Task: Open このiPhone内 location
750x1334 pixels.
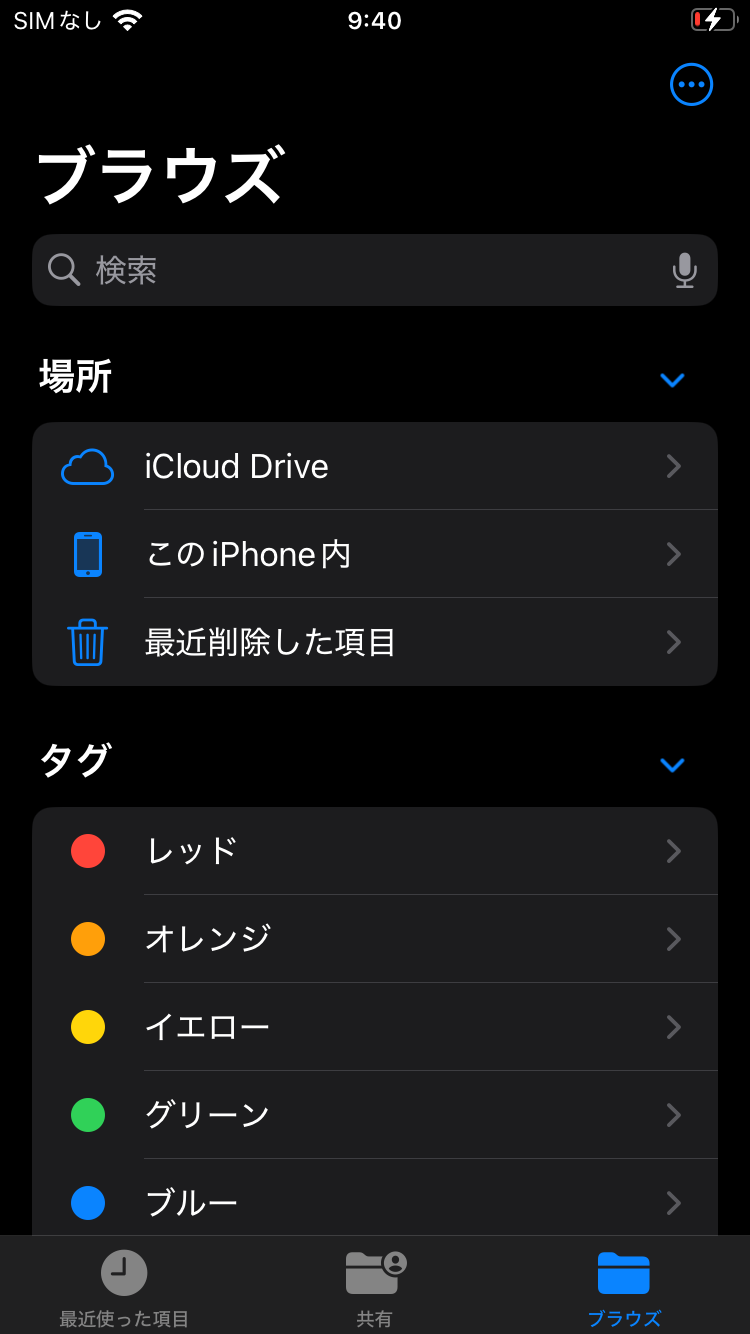Action: click(x=374, y=554)
